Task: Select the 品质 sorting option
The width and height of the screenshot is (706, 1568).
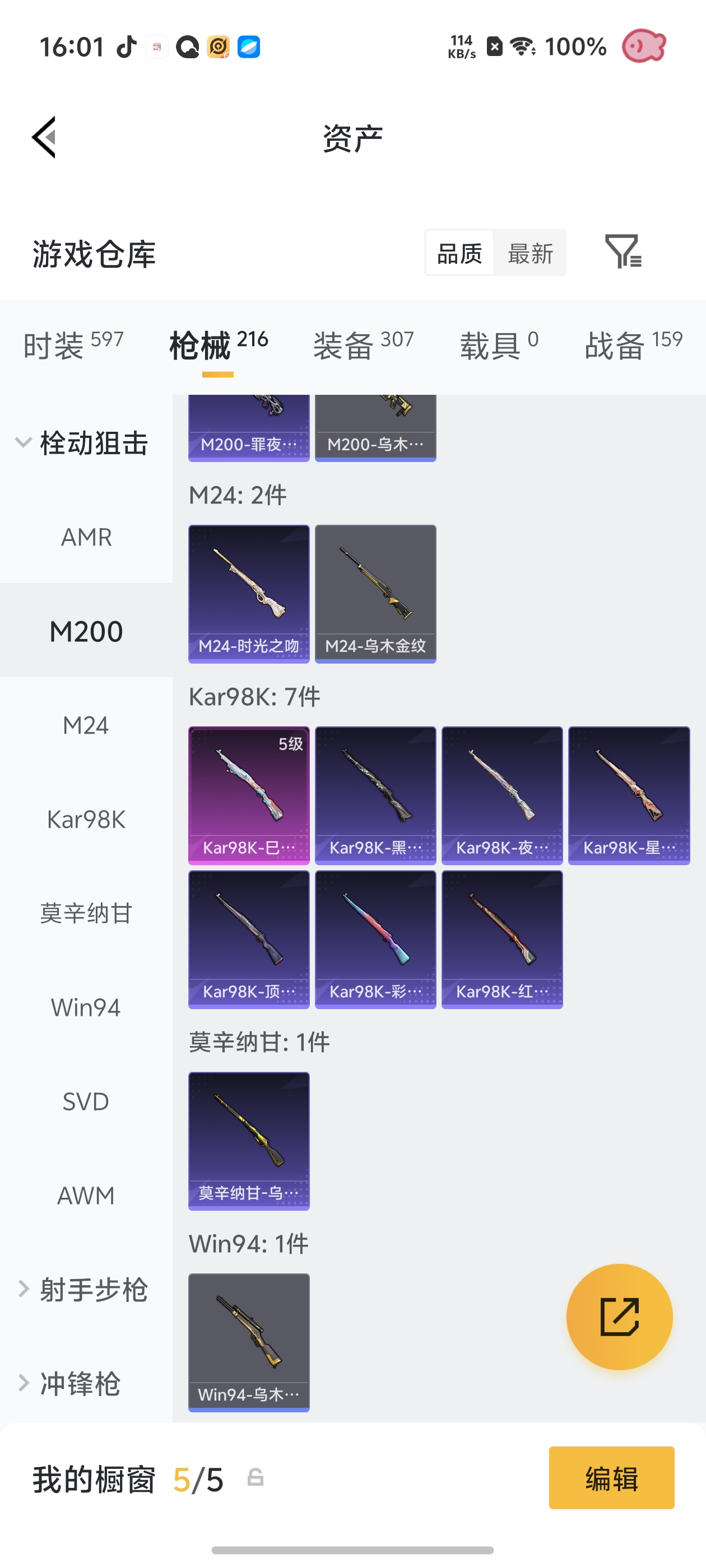Action: click(459, 253)
